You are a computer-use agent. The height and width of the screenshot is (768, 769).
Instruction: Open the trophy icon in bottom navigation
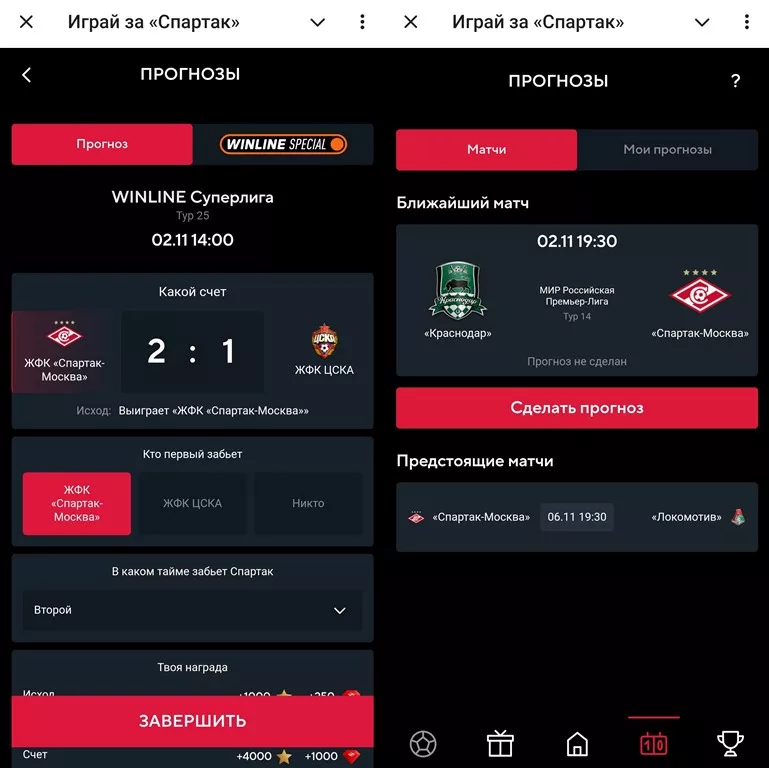(x=730, y=744)
